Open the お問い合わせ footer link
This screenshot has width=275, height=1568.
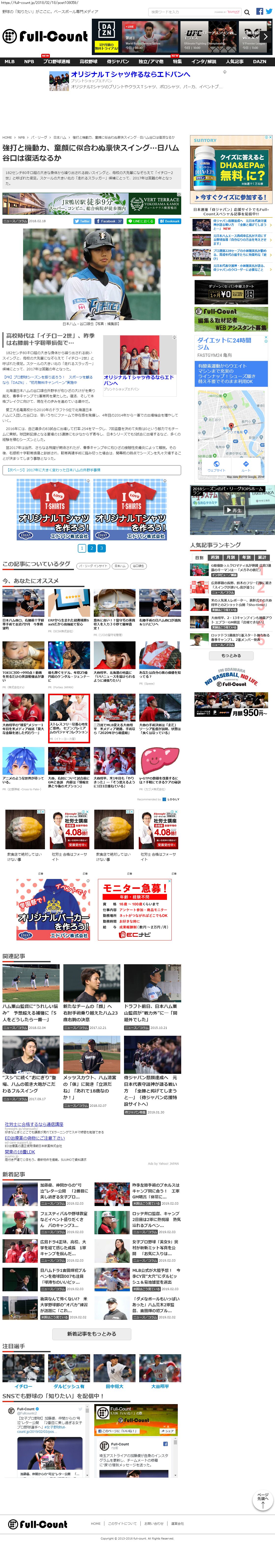click(153, 1523)
